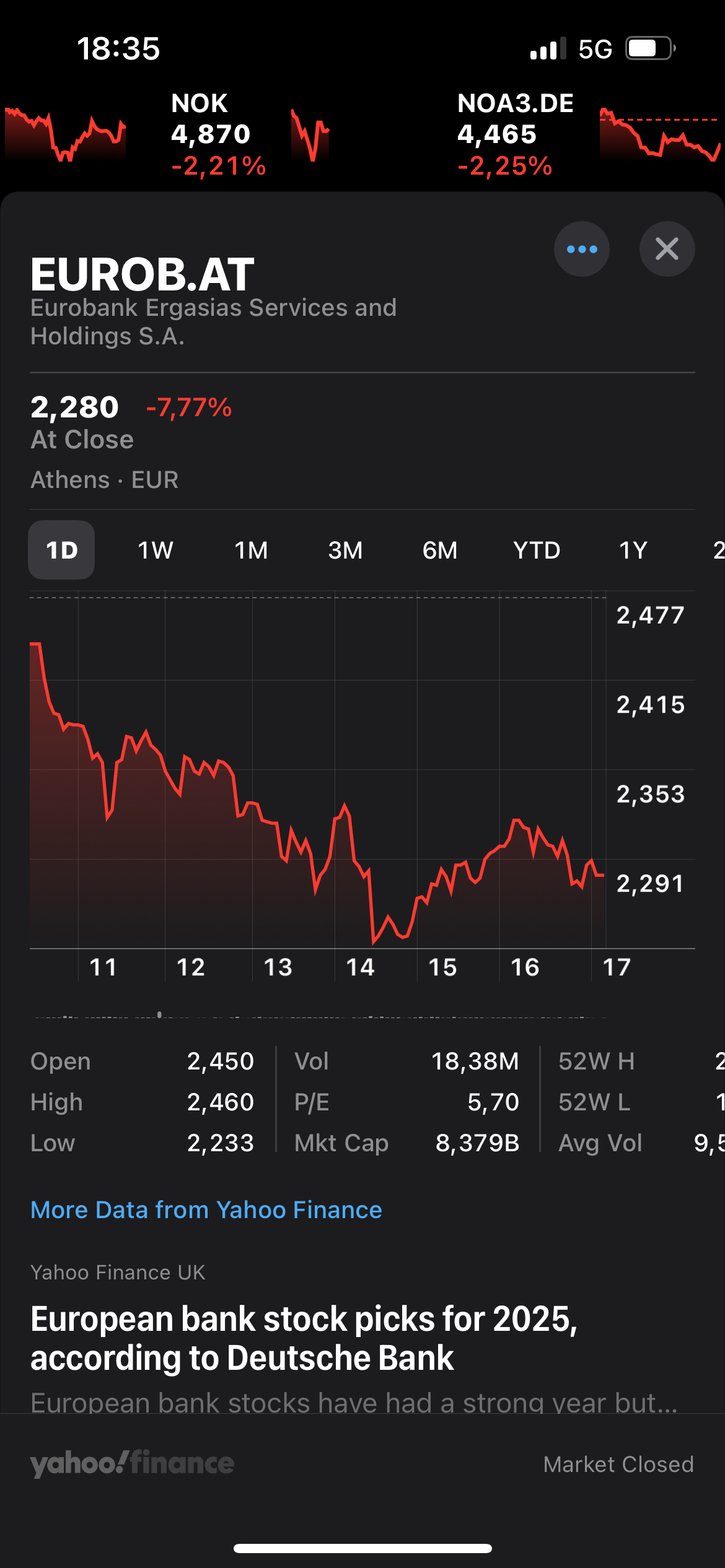Open the three-dot more options menu
The width and height of the screenshot is (725, 1568).
pos(581,249)
